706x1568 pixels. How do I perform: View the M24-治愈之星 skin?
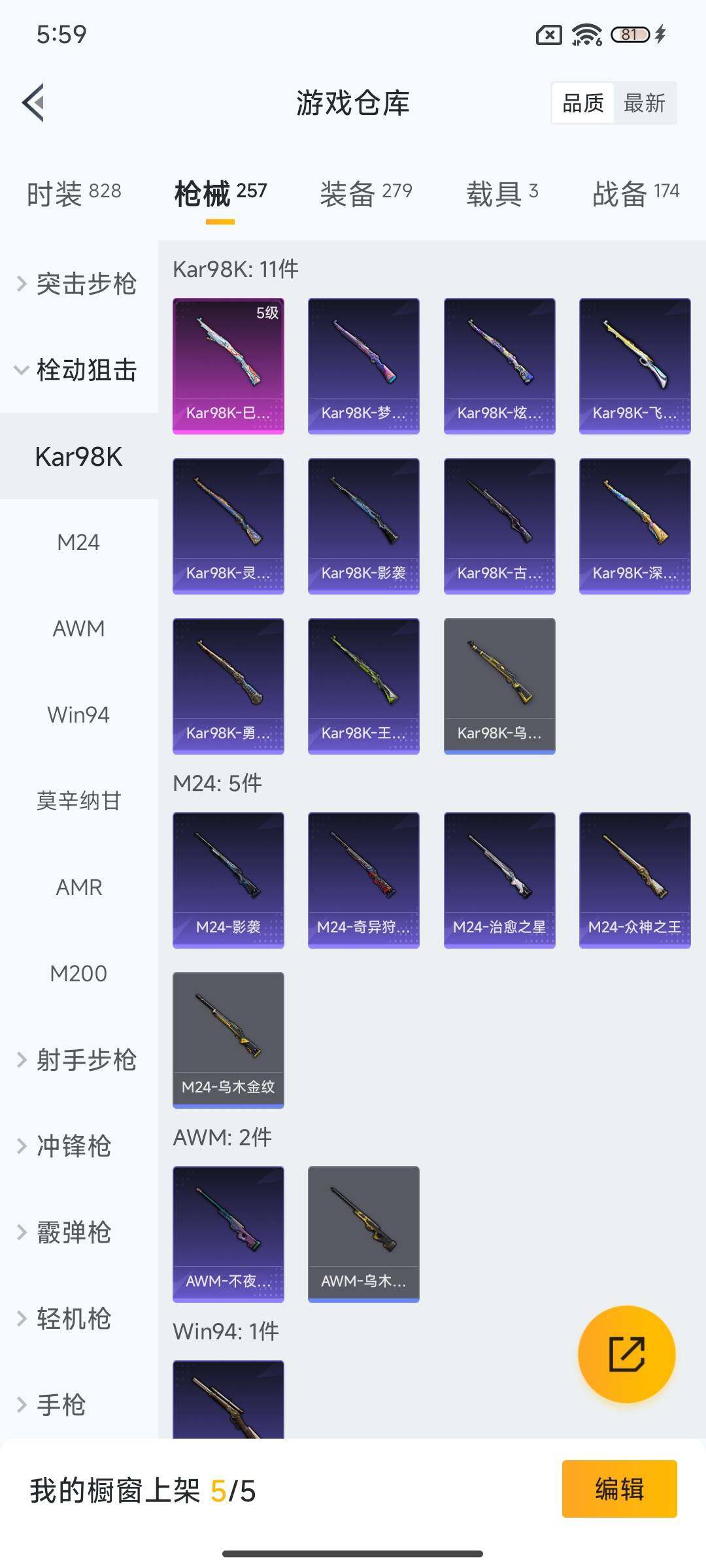coord(499,880)
